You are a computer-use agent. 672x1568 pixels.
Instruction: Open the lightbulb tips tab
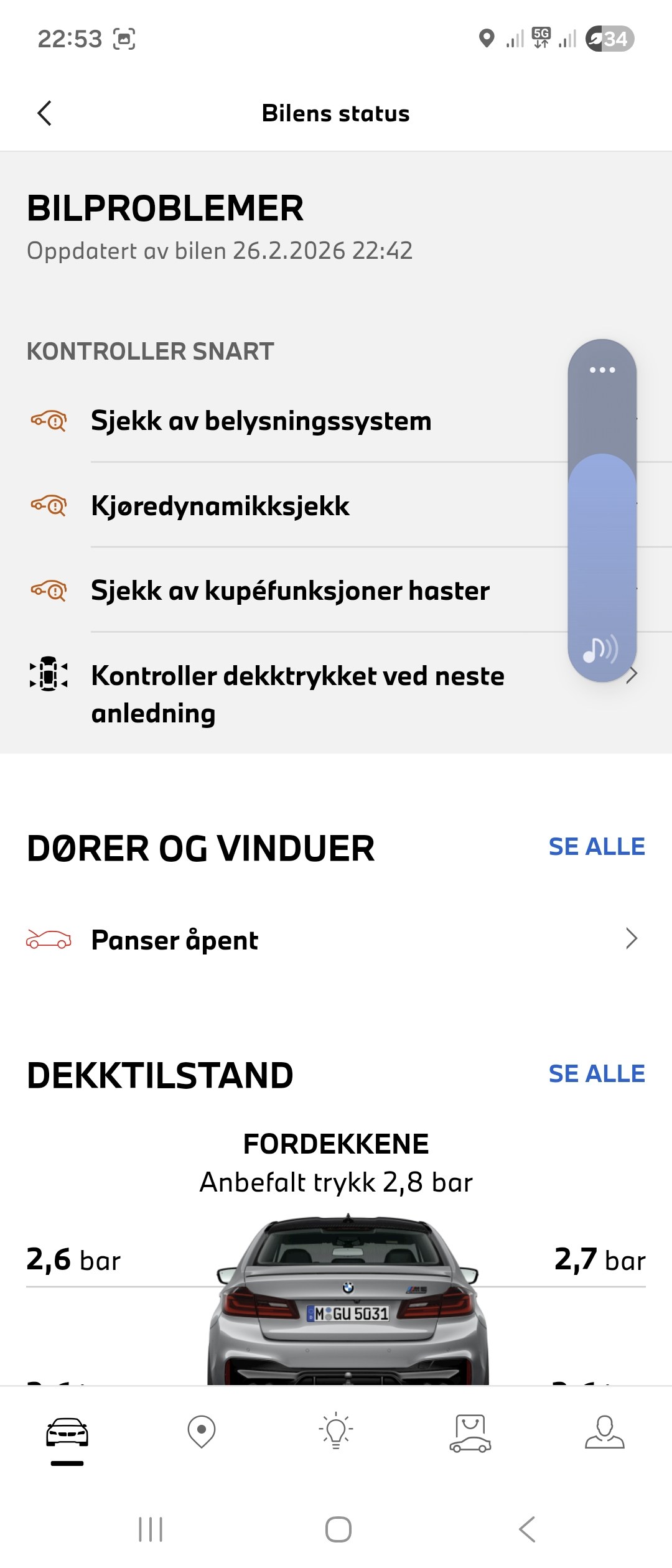click(336, 1432)
